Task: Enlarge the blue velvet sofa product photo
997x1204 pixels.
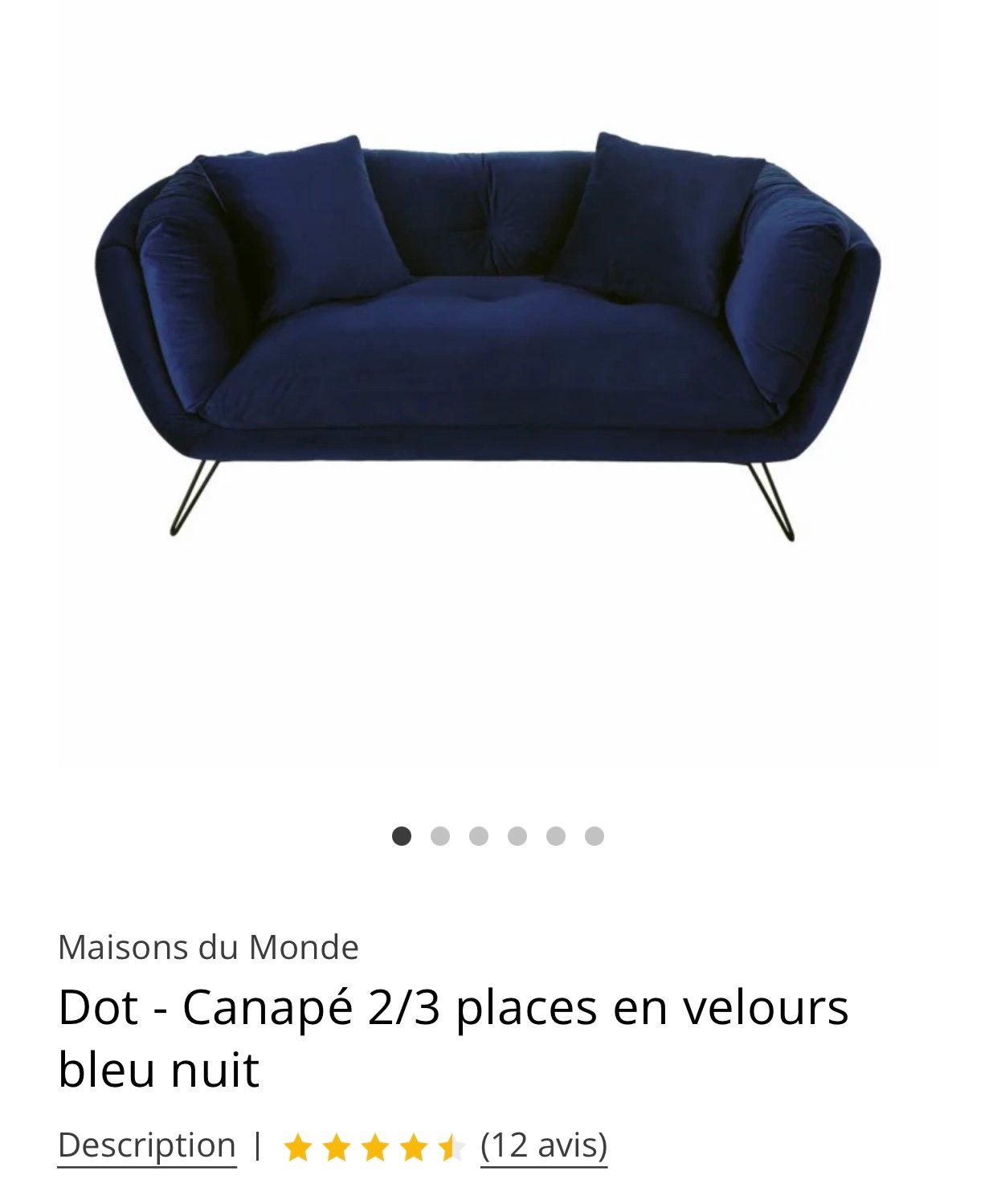Action: click(x=488, y=337)
